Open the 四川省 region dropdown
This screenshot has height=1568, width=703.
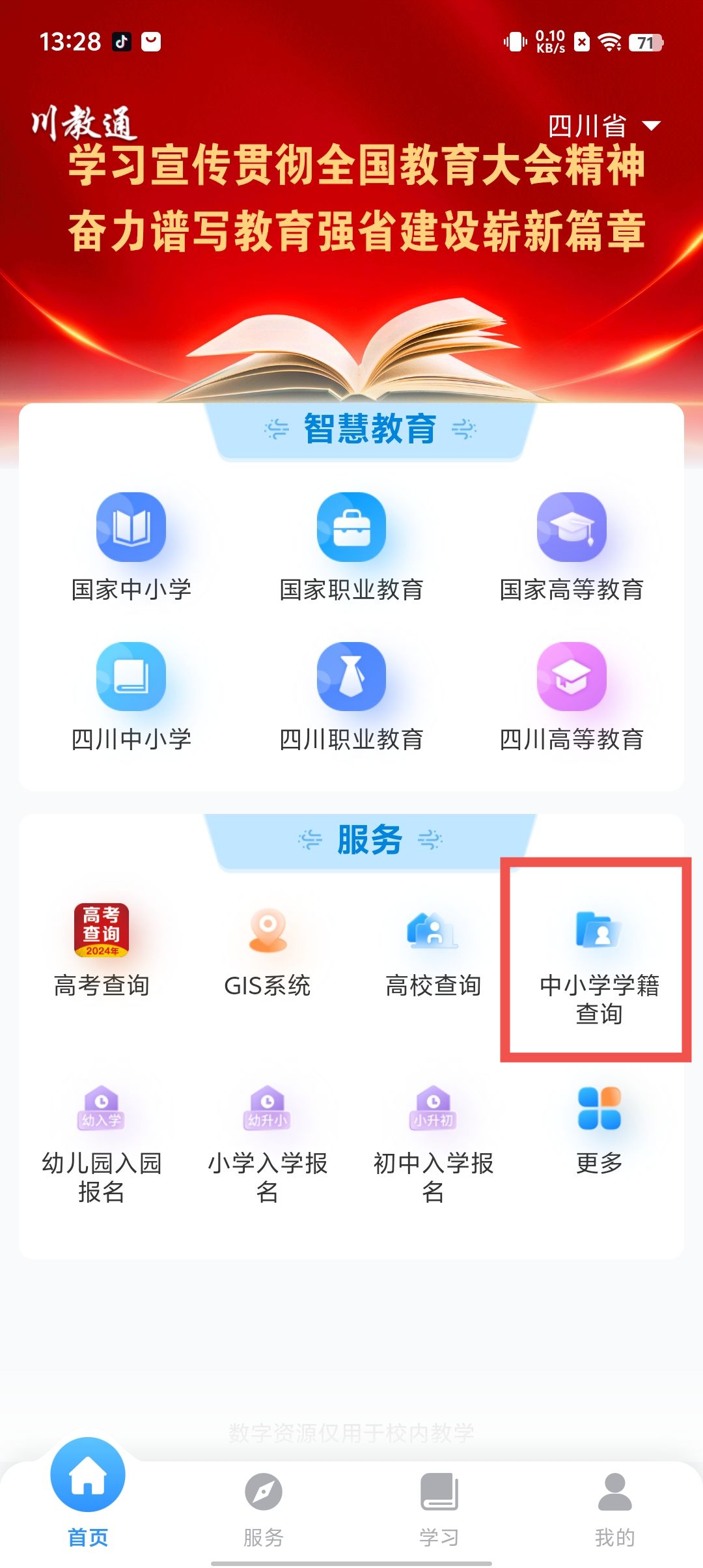[603, 126]
